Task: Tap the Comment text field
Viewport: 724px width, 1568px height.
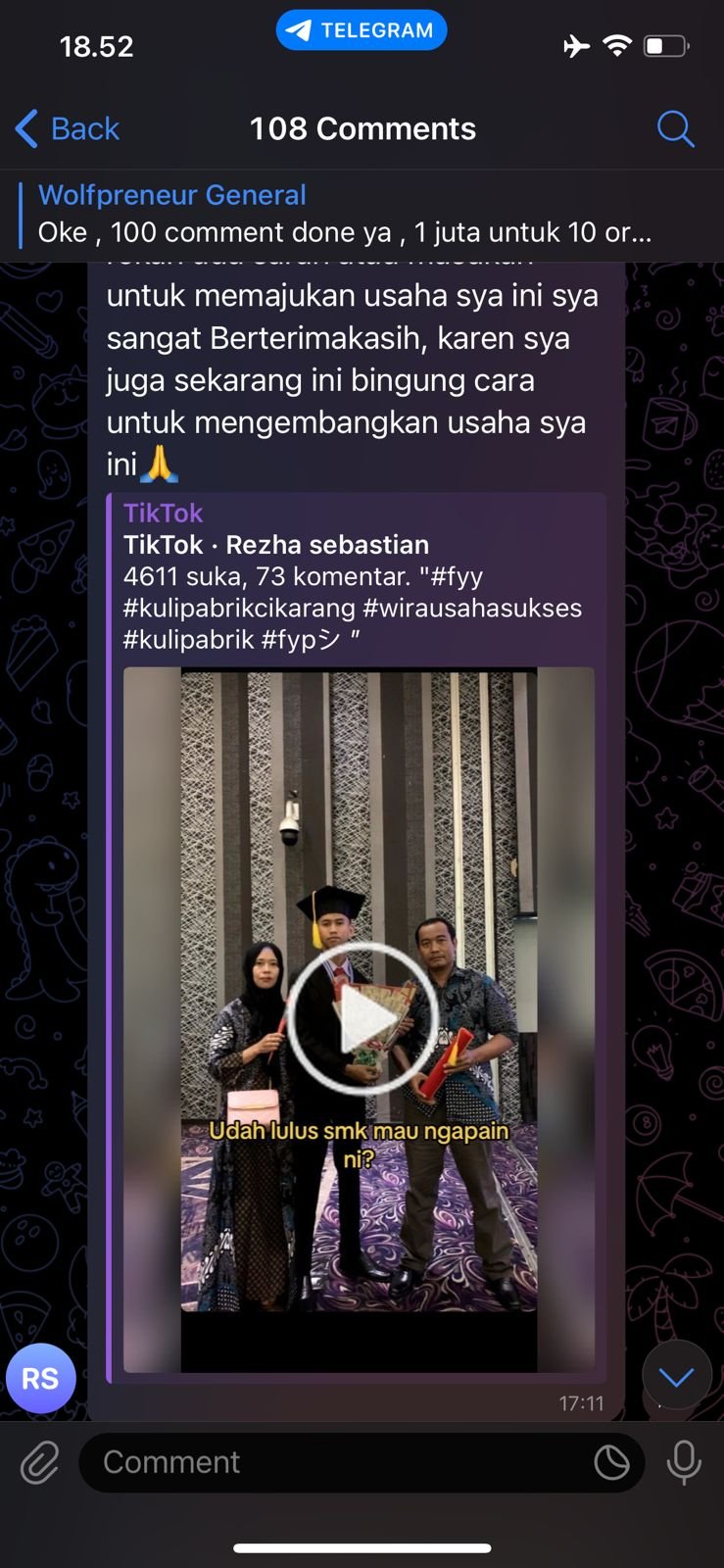Action: [x=333, y=1463]
